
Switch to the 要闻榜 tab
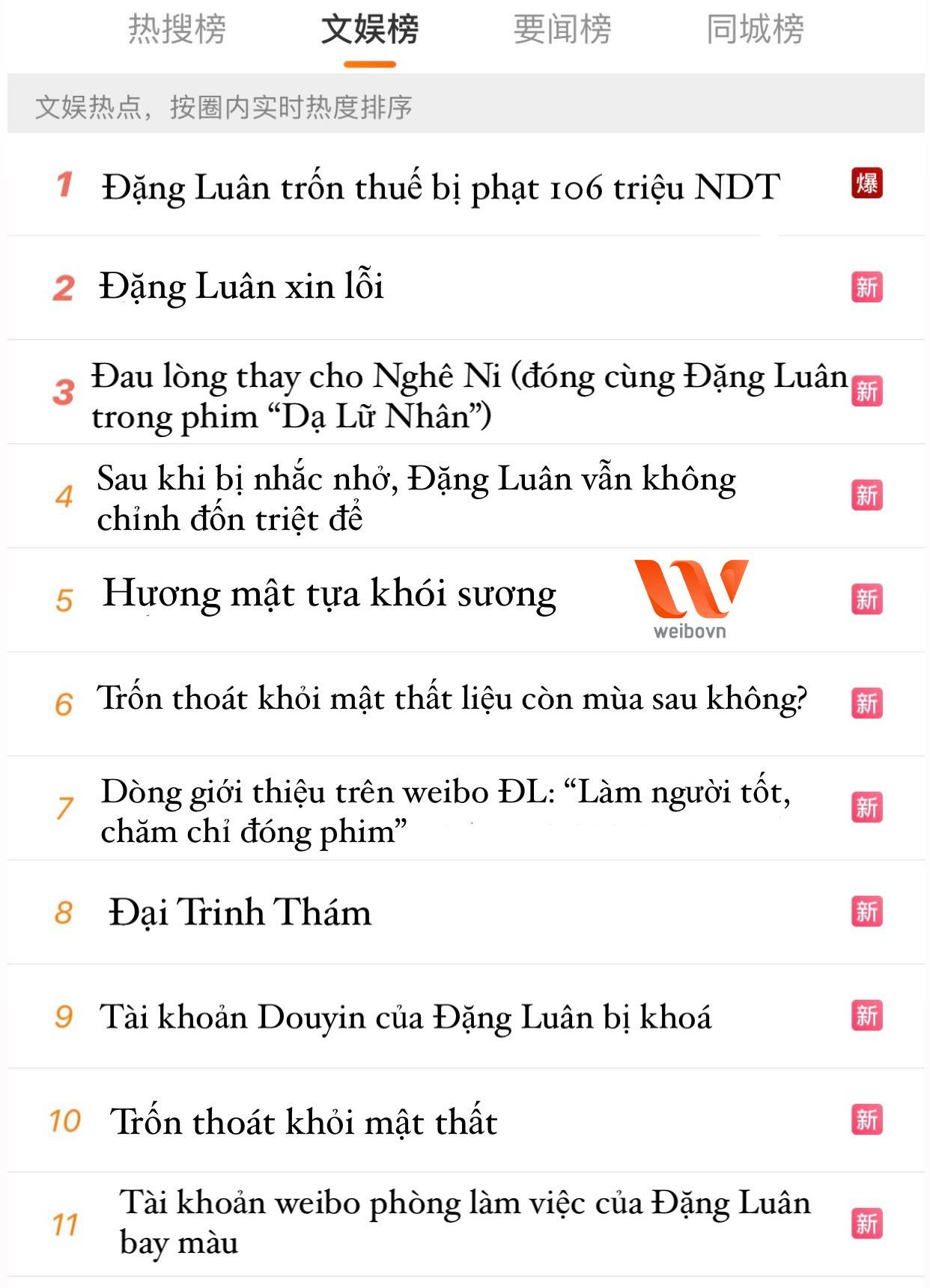click(x=564, y=30)
